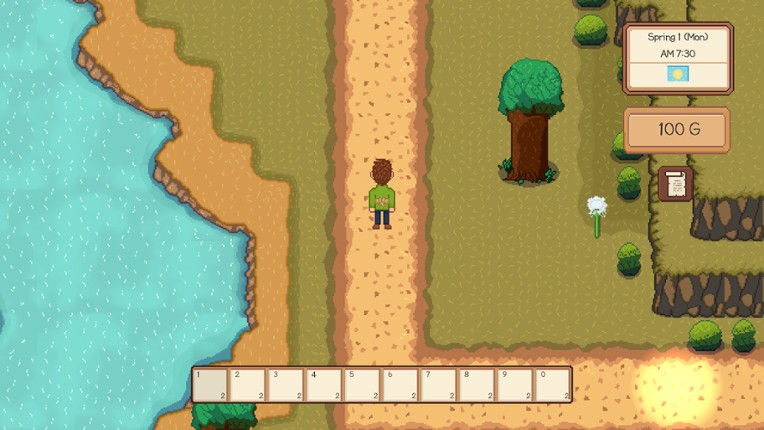This screenshot has width=764, height=430.
Task: Select hotbar slot 5
Action: coord(363,385)
